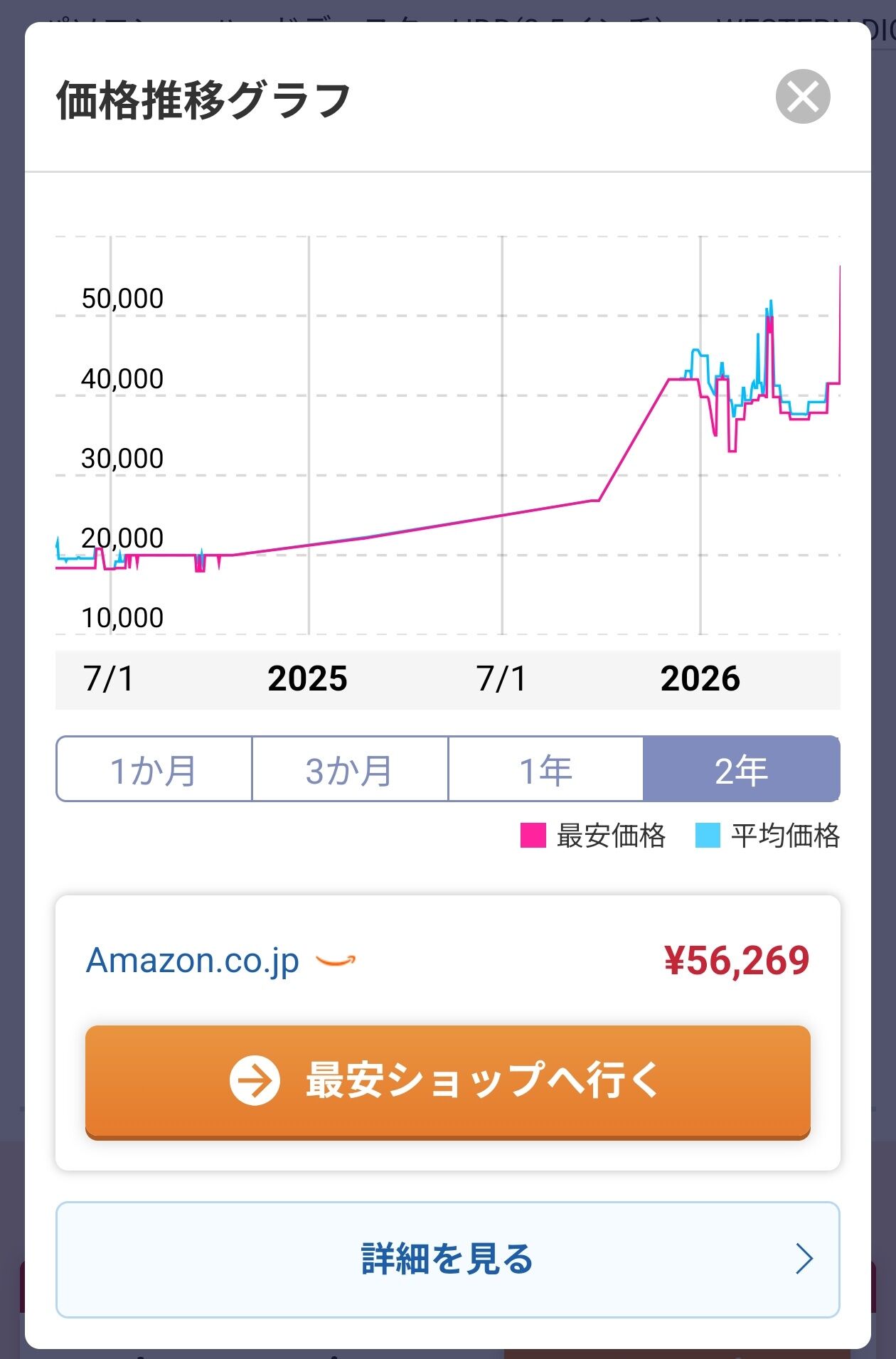Select the 2年 range tab
This screenshot has height=1359, width=896.
742,769
